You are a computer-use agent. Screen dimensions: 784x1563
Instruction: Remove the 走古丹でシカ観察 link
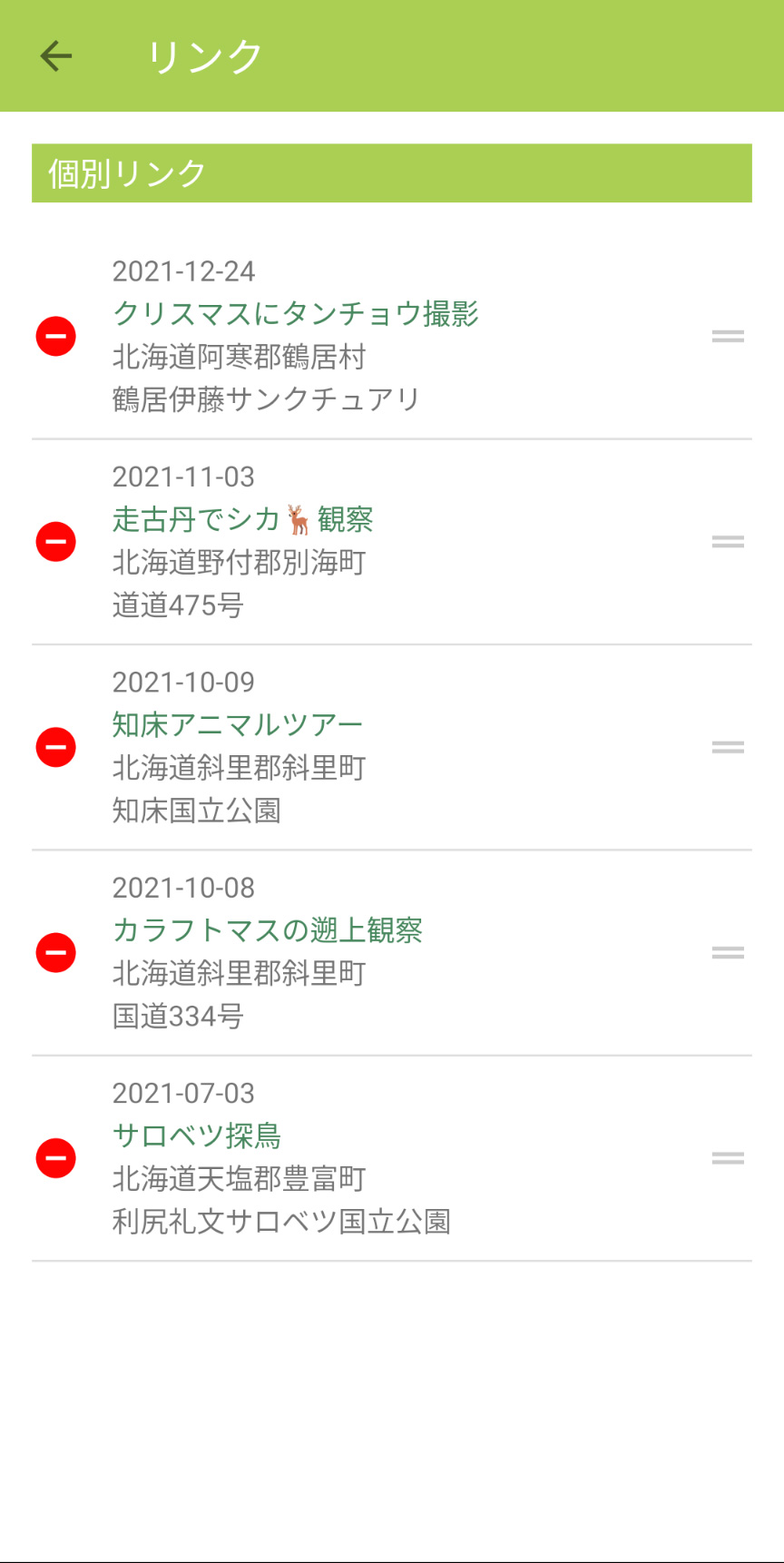[55, 542]
